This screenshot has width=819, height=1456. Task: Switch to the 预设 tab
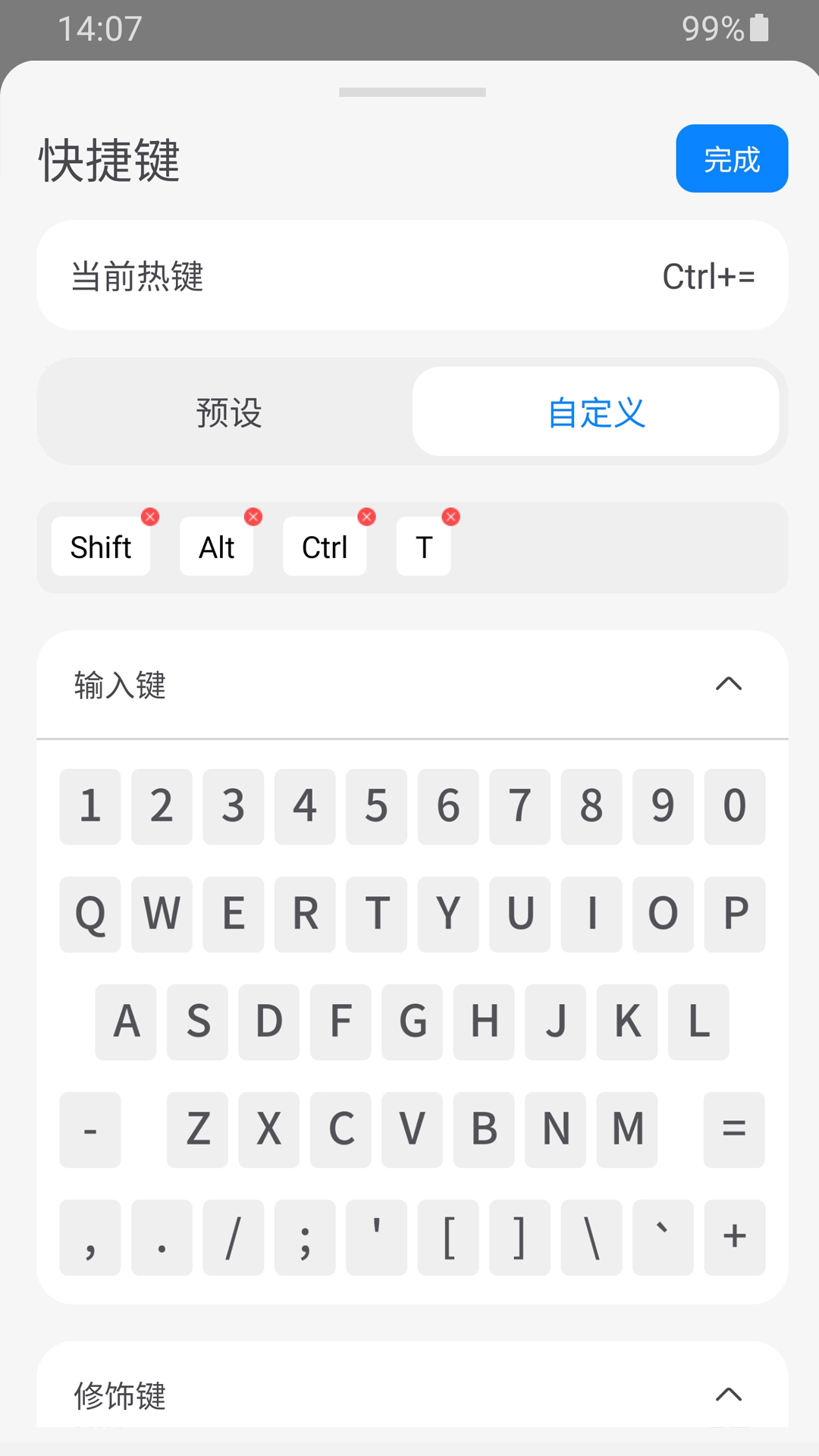(227, 412)
